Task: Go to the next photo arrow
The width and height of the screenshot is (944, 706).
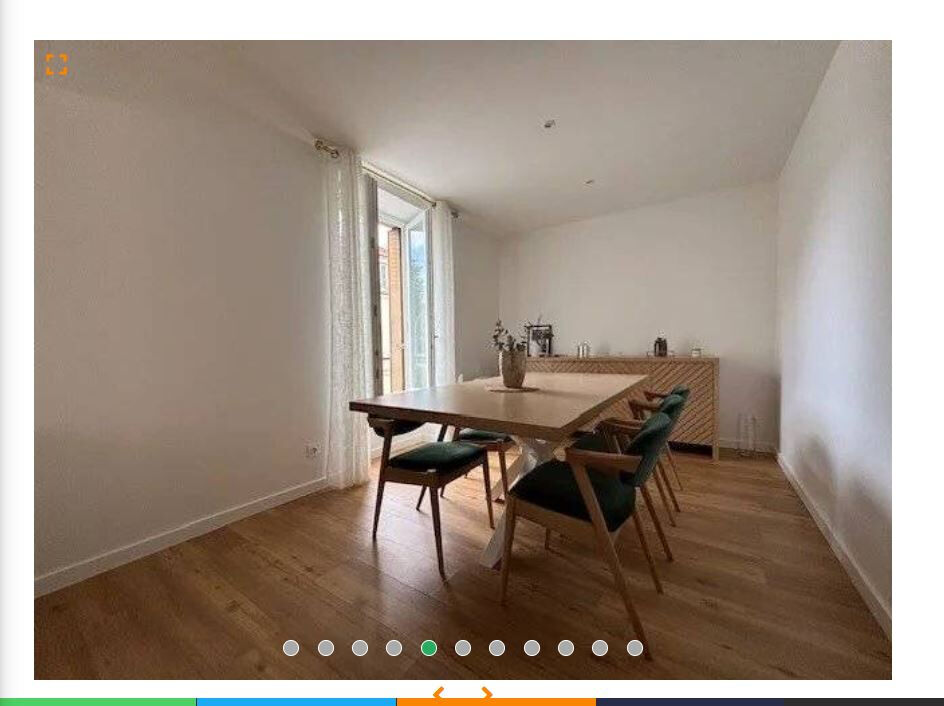Action: [x=487, y=693]
